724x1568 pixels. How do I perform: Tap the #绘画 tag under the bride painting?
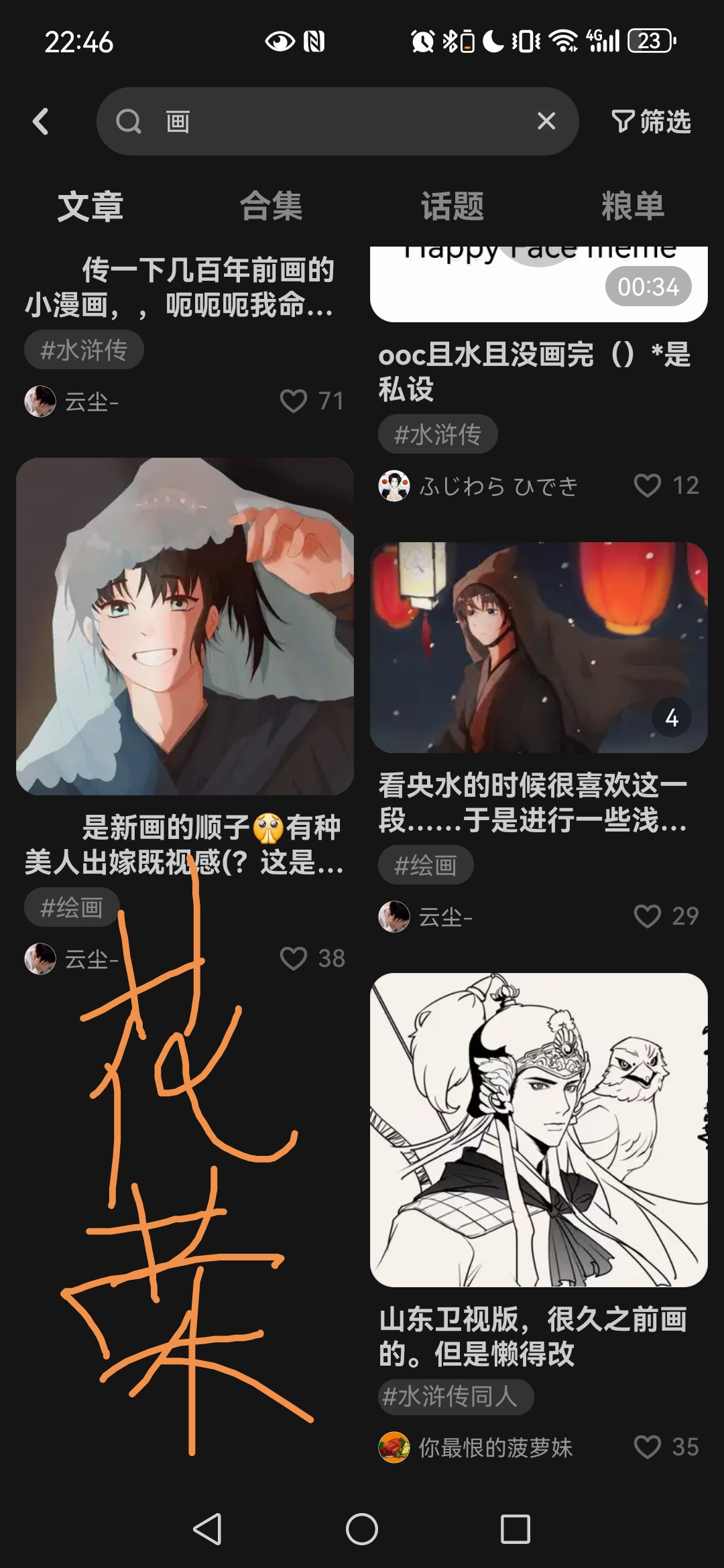coord(70,907)
